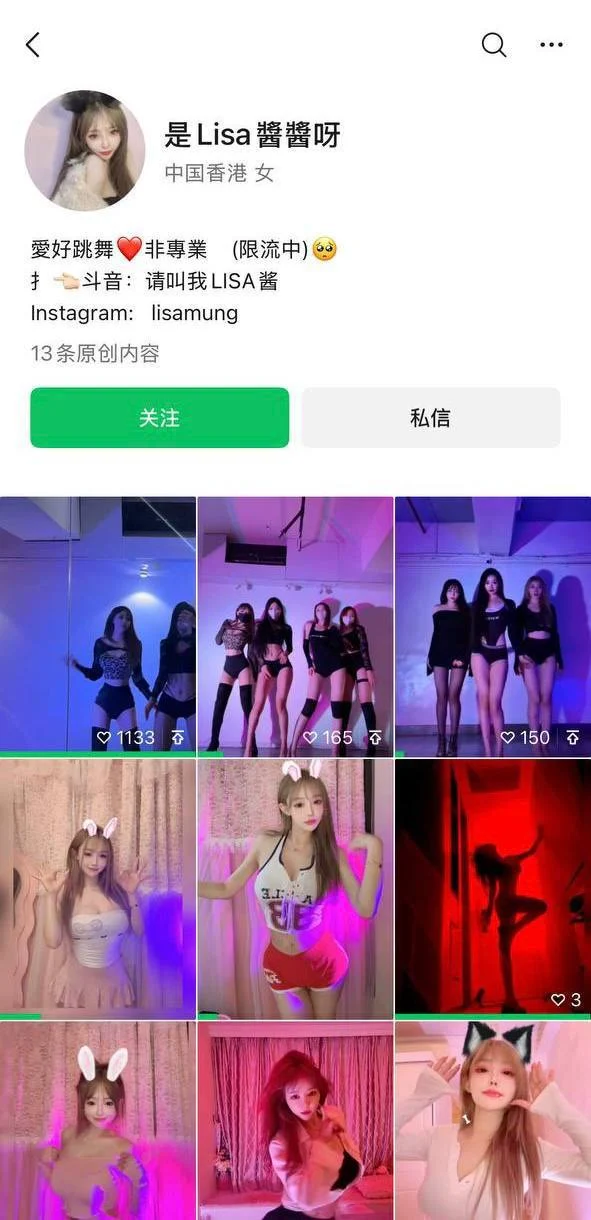591x1220 pixels.
Task: Open the video with 165 likes
Action: (296, 626)
